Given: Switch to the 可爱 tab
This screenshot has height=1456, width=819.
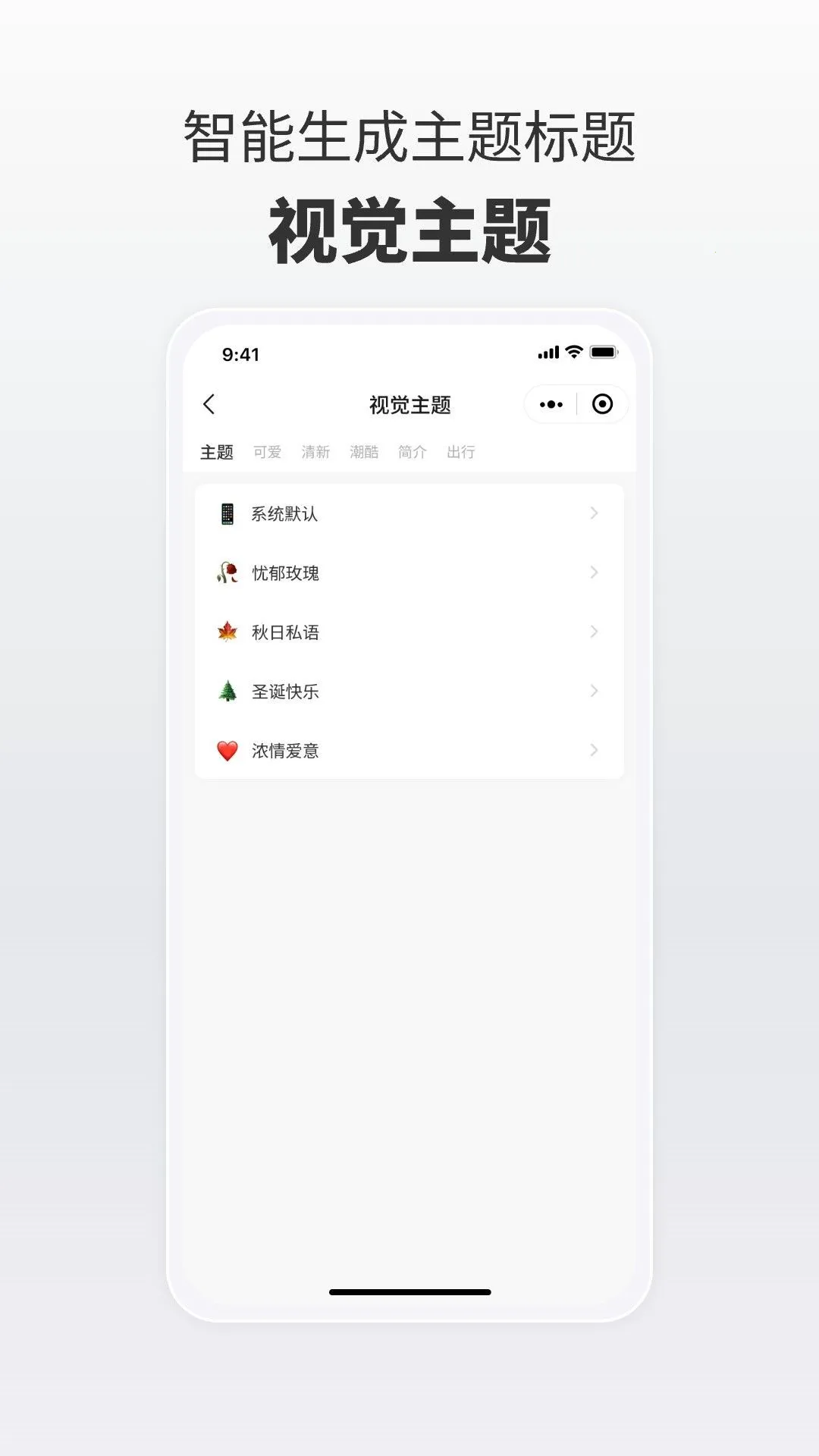Looking at the screenshot, I should click(267, 451).
